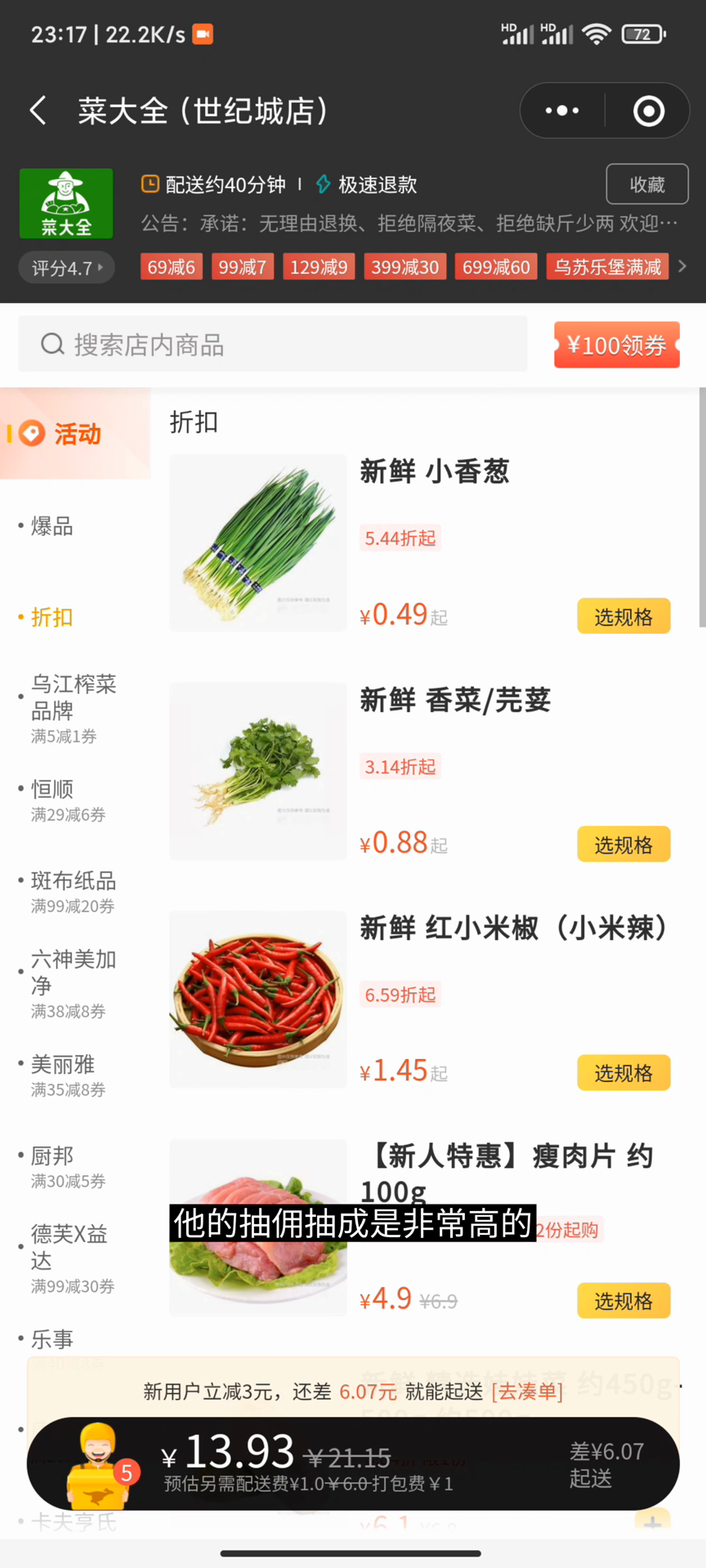The width and height of the screenshot is (706, 1568).
Task: Switch to the 活动 category
Action: pos(76,434)
